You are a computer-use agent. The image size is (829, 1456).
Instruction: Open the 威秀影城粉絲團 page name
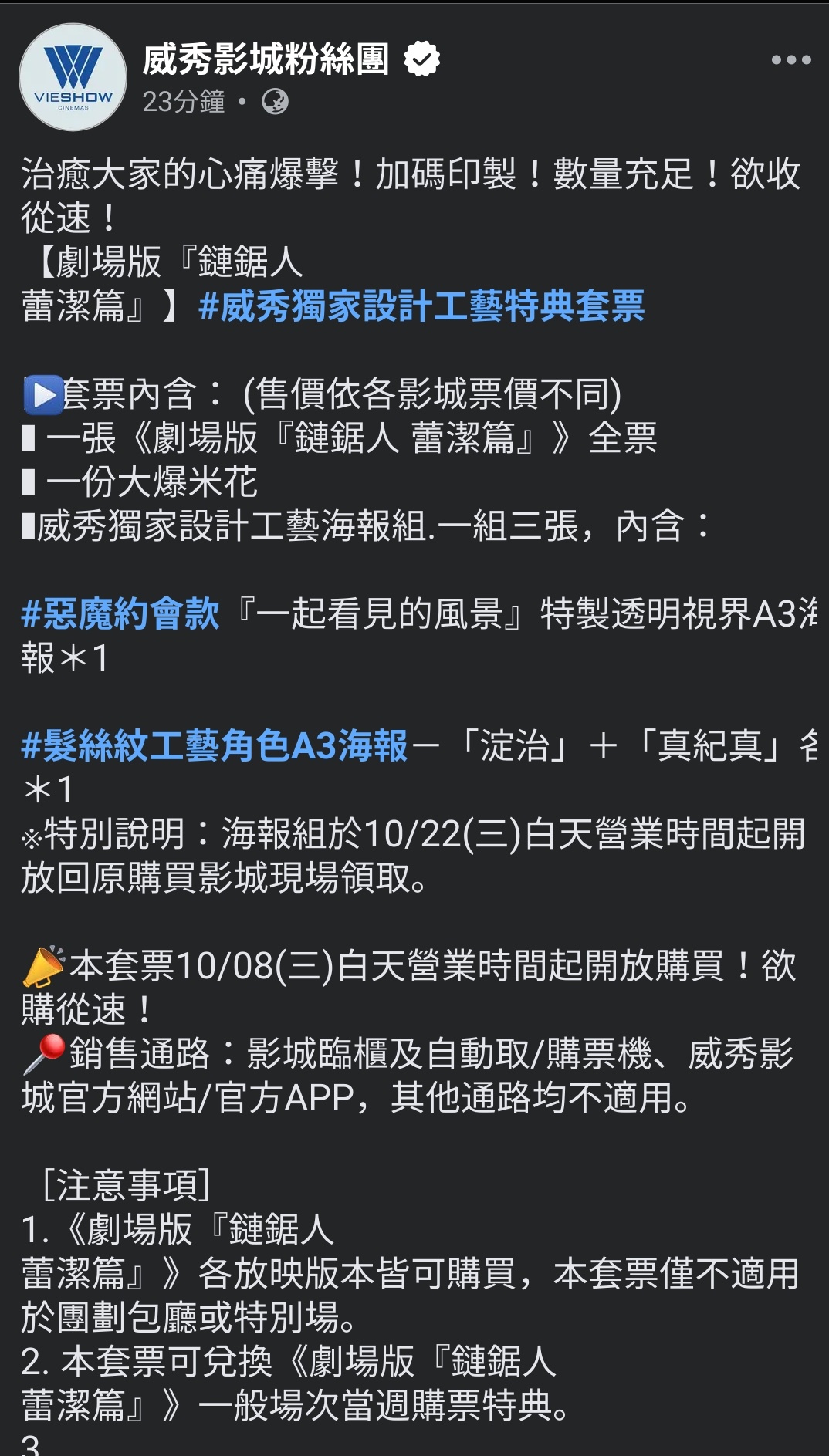266,59
